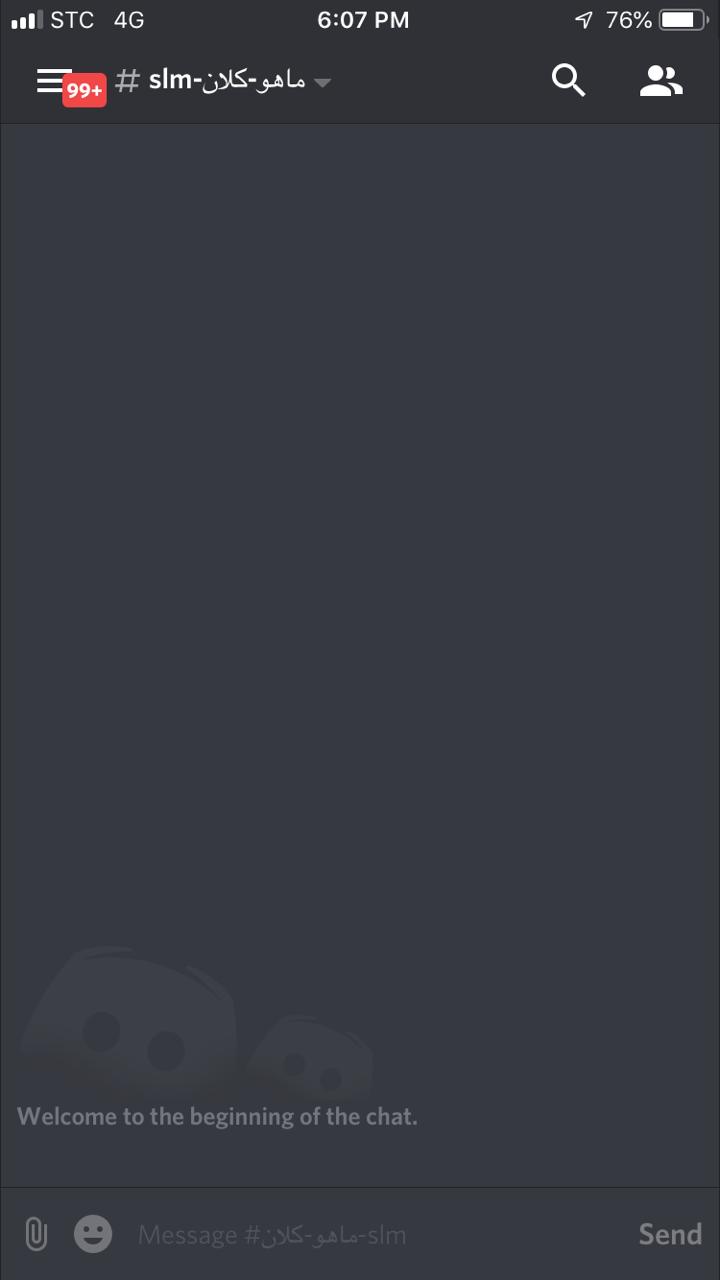Attach a file with the paperclip

tap(36, 1234)
